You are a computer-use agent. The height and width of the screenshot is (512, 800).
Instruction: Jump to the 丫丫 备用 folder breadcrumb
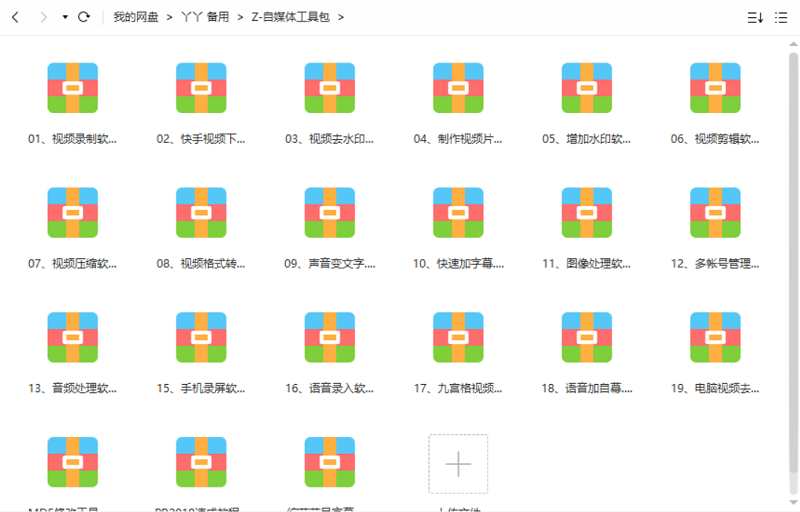[205, 17]
